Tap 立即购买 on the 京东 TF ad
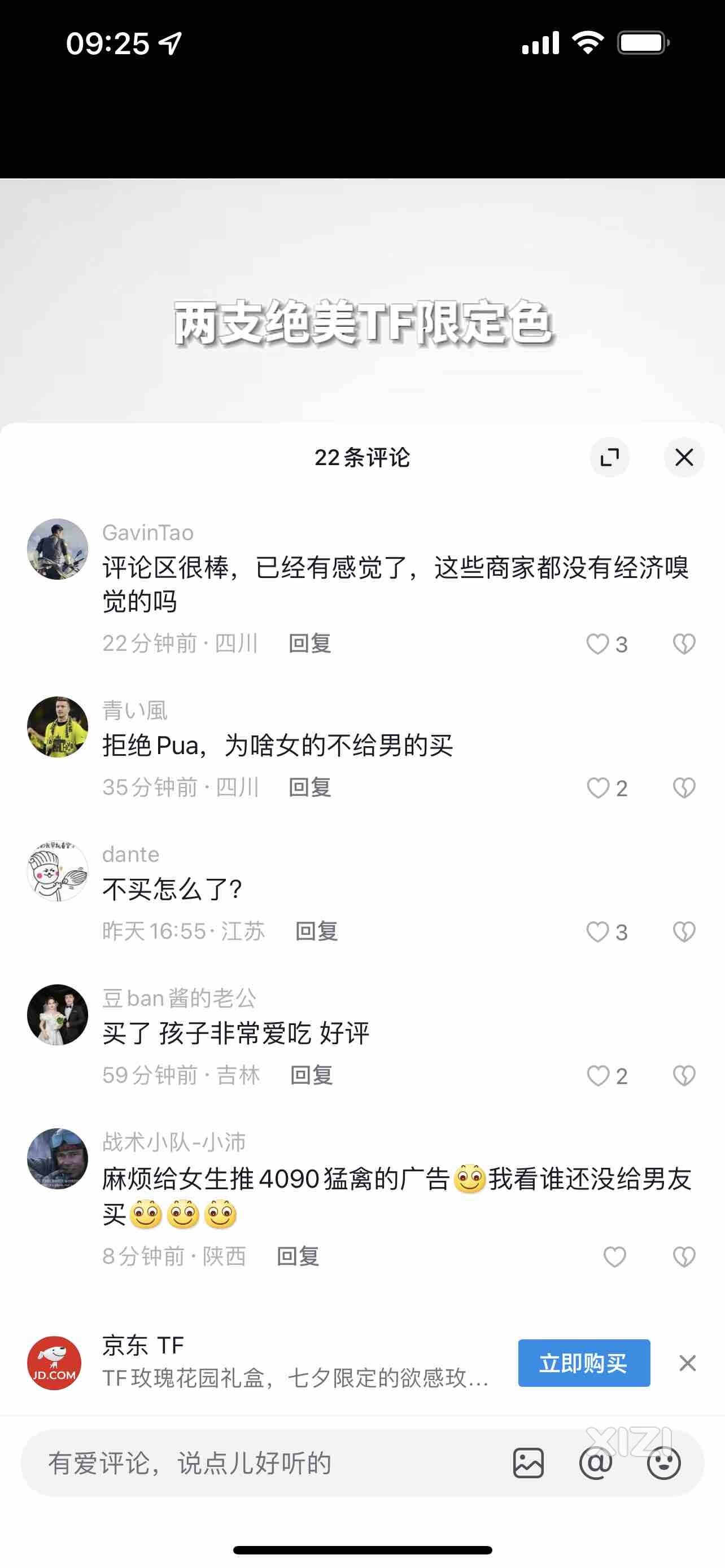The image size is (725, 1568). [584, 1363]
